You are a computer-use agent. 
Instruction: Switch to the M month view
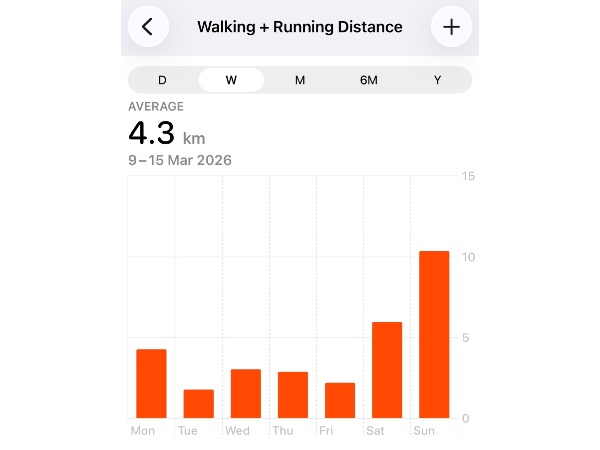[300, 80]
